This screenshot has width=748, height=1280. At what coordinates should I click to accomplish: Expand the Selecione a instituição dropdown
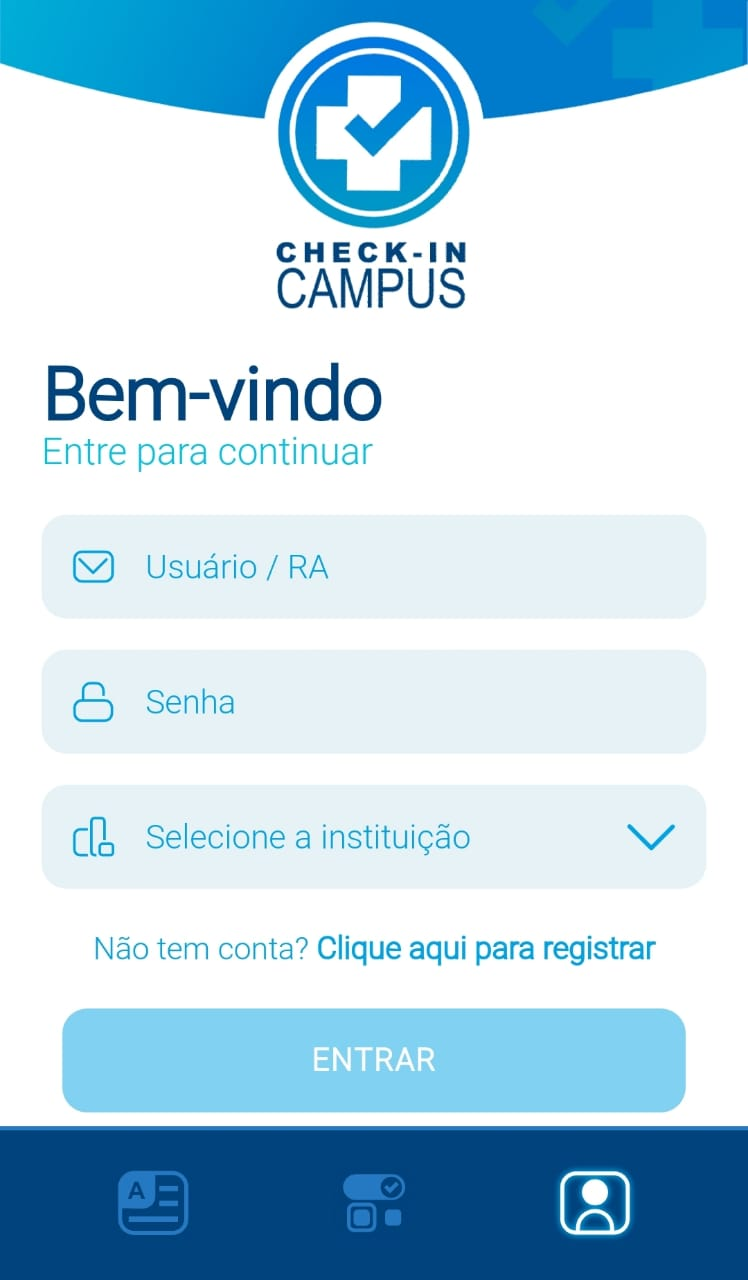373,837
